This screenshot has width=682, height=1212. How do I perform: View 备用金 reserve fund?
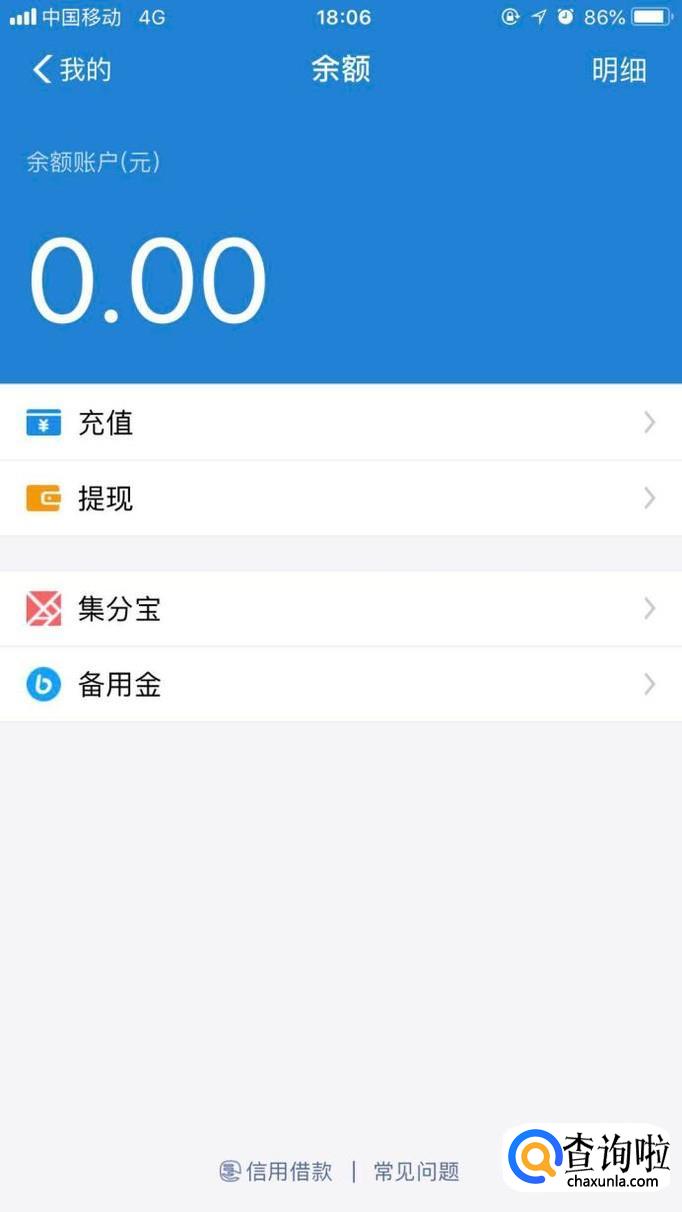point(341,685)
